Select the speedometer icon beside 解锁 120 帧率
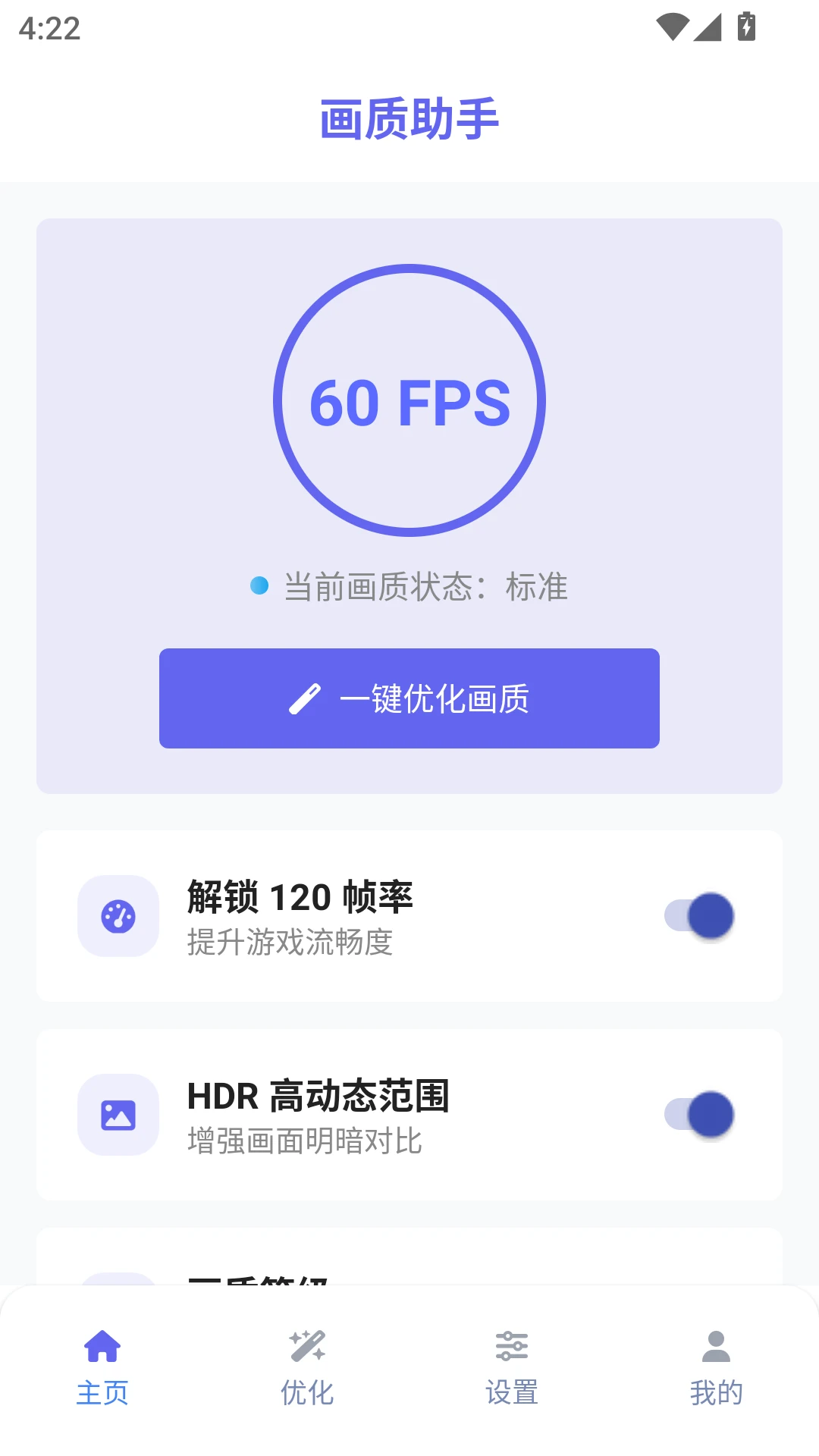Screen dimensions: 819x1456 pyautogui.click(x=118, y=916)
